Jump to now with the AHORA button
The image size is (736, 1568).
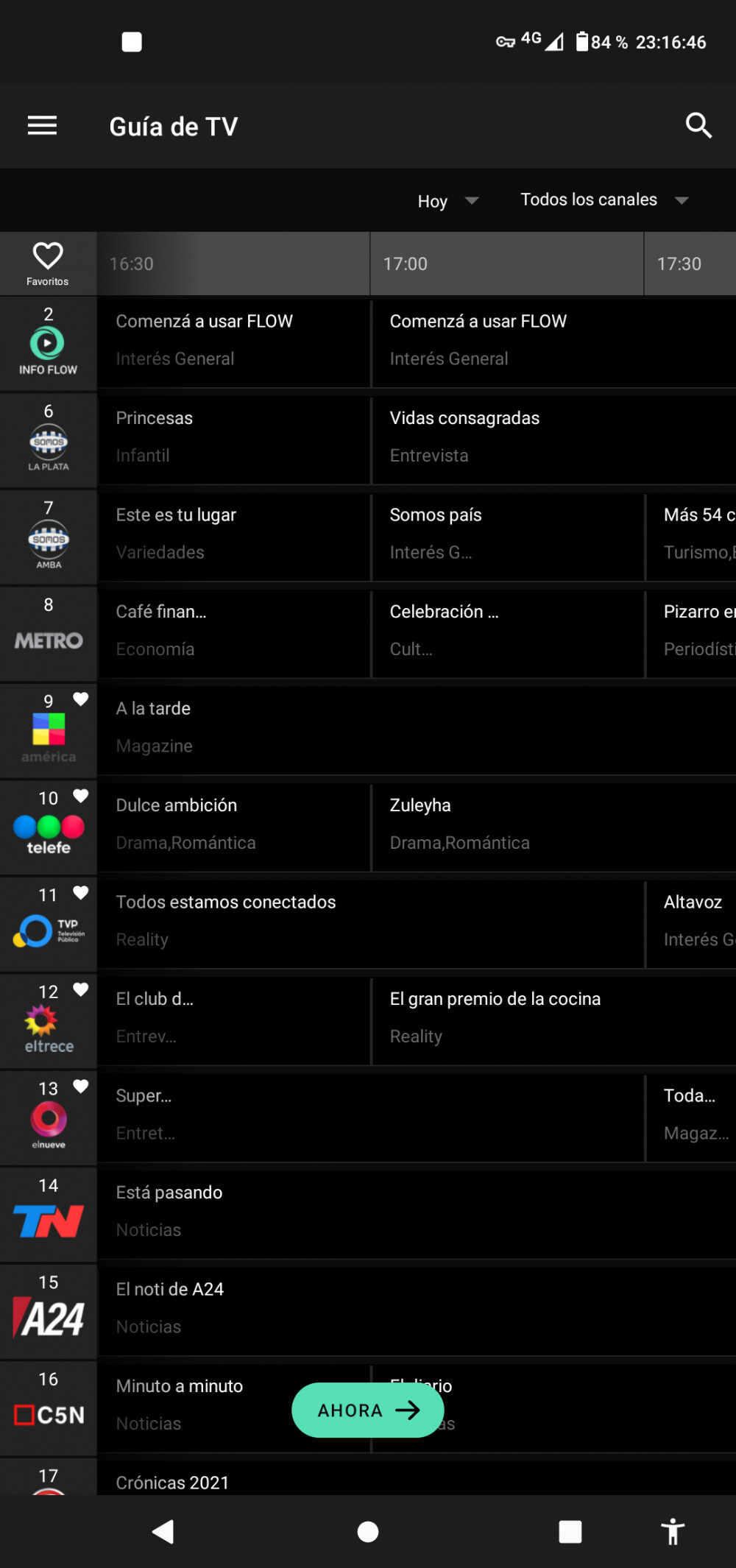click(367, 1410)
